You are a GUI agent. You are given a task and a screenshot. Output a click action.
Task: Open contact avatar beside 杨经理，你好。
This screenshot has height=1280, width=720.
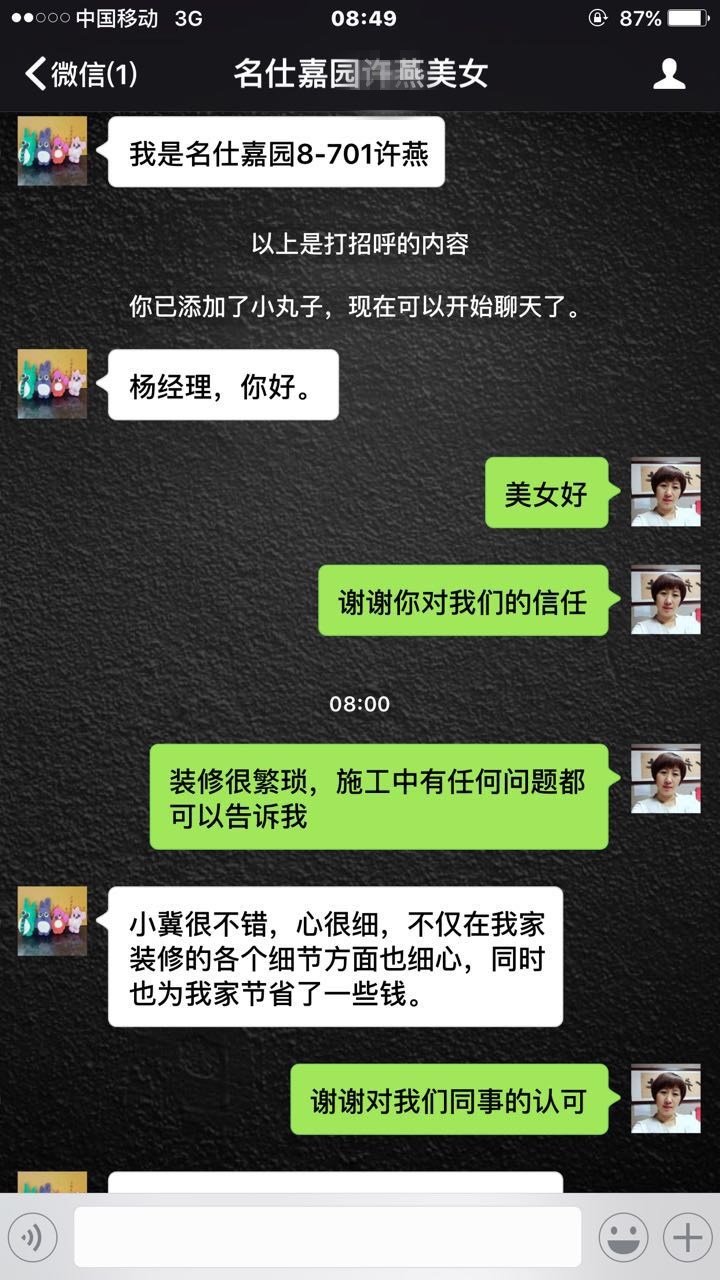[x=52, y=384]
